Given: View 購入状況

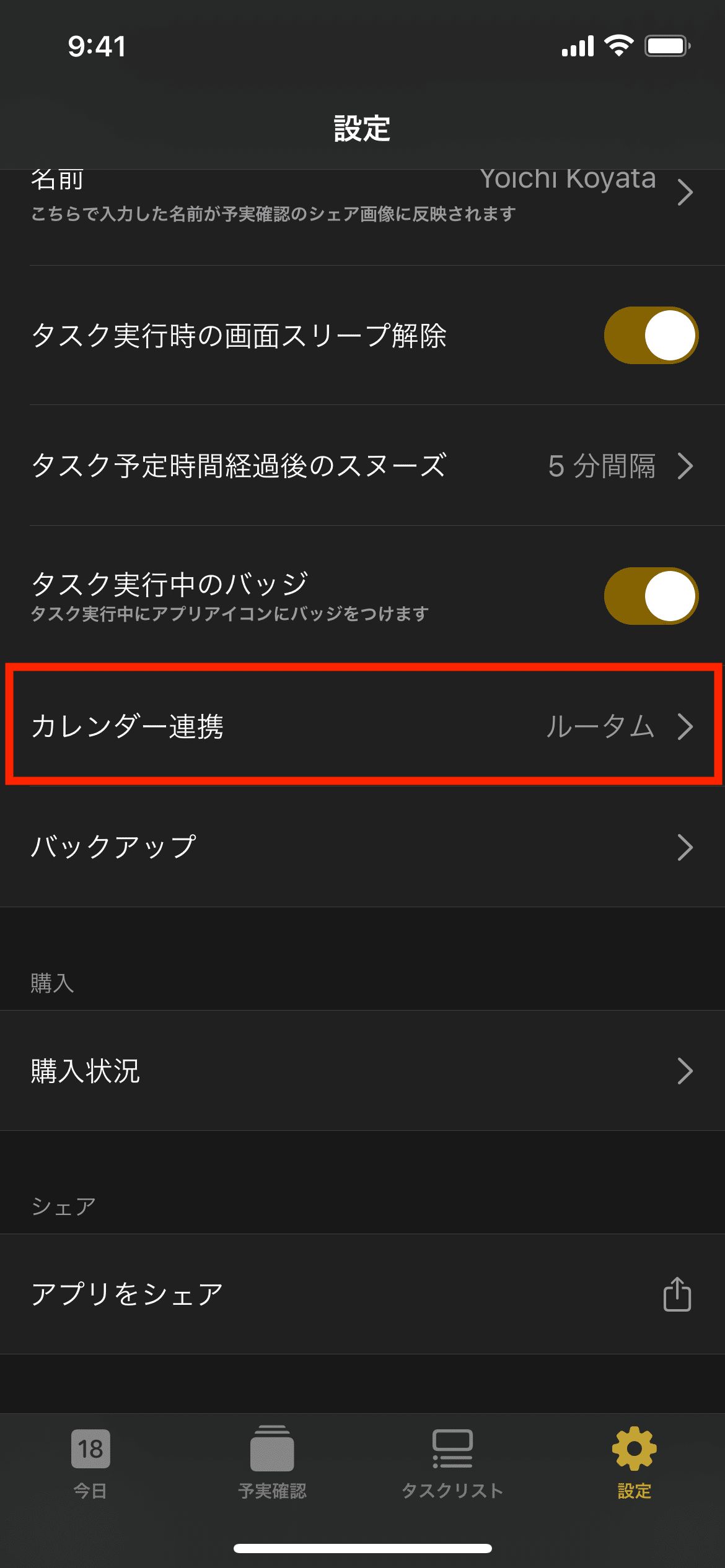Looking at the screenshot, I should (x=362, y=1071).
